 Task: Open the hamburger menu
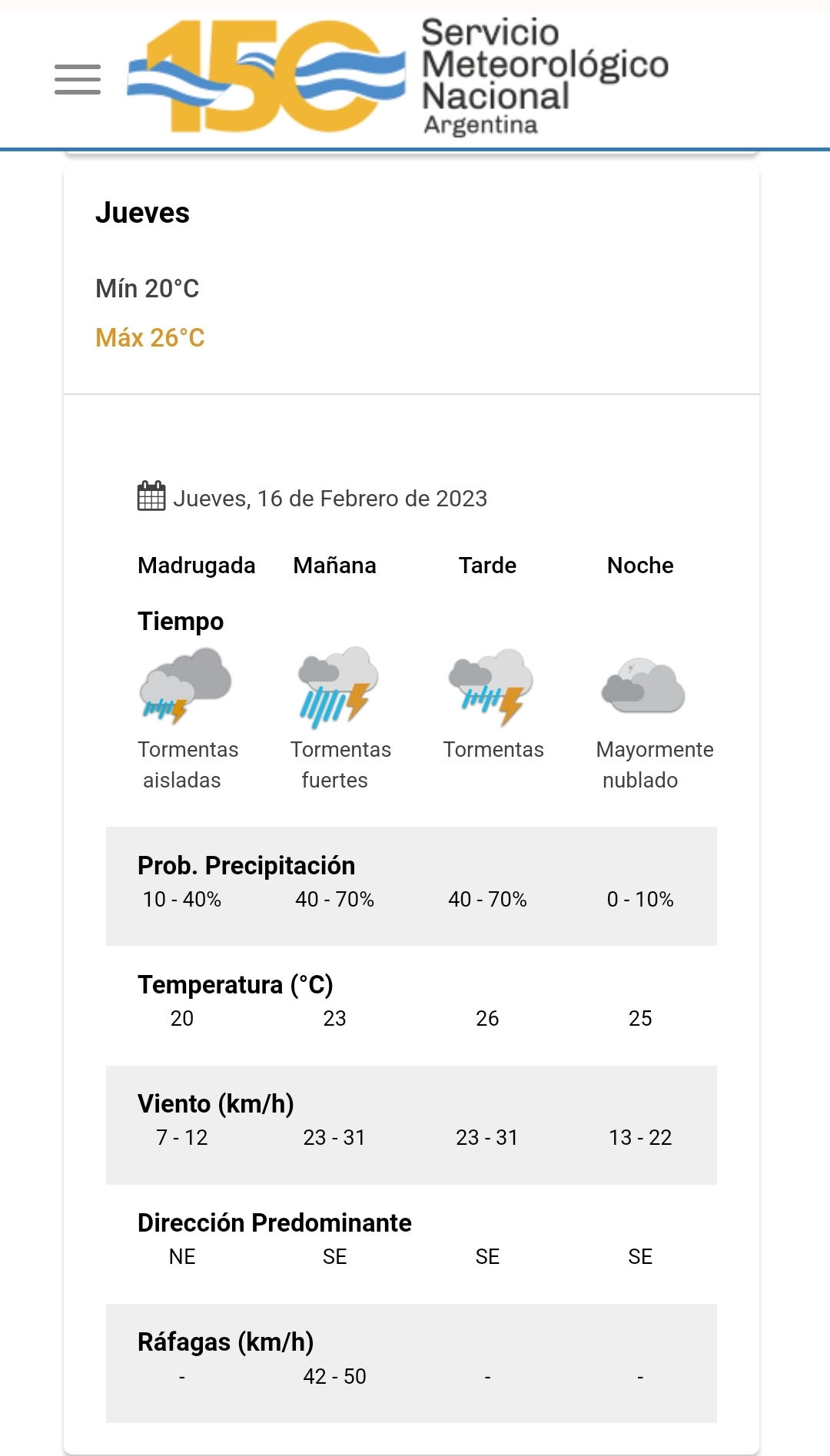(78, 79)
